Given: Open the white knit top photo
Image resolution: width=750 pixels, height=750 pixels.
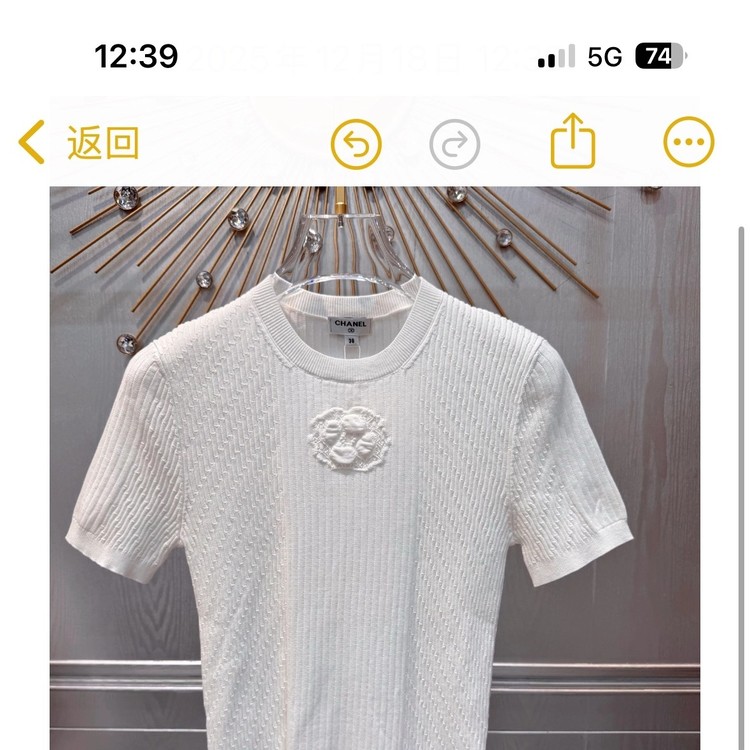Looking at the screenshot, I should [x=375, y=460].
